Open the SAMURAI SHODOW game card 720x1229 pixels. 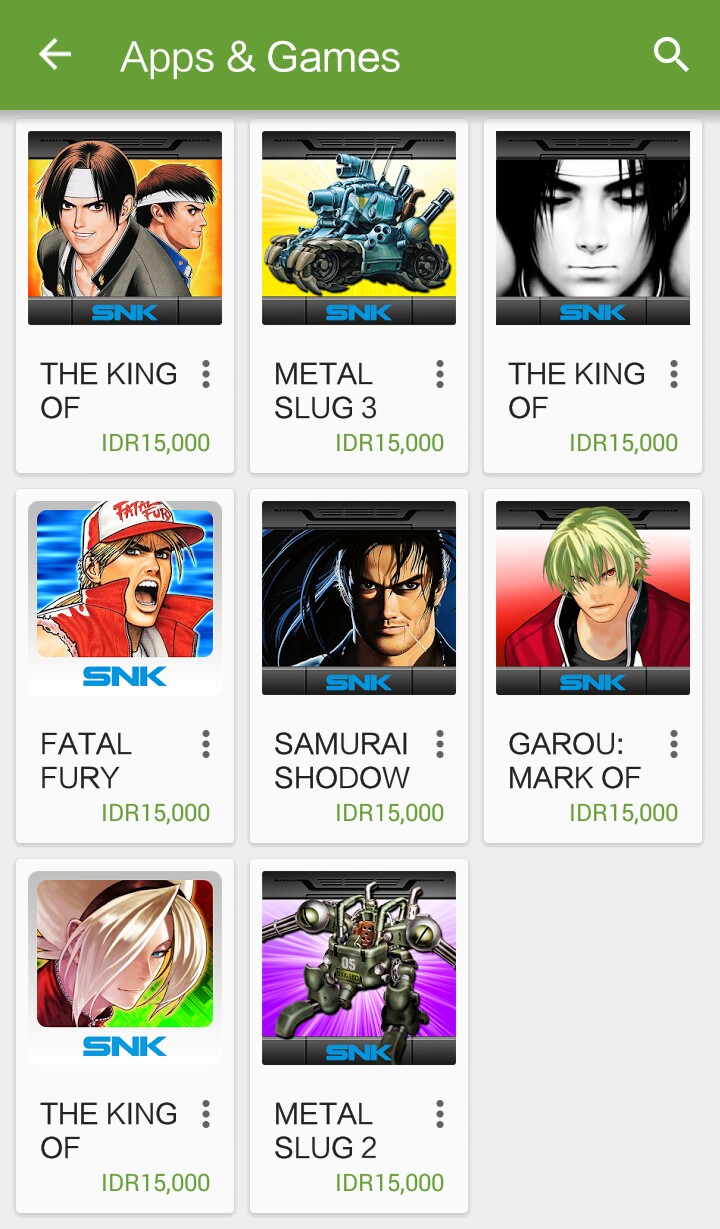[x=358, y=600]
